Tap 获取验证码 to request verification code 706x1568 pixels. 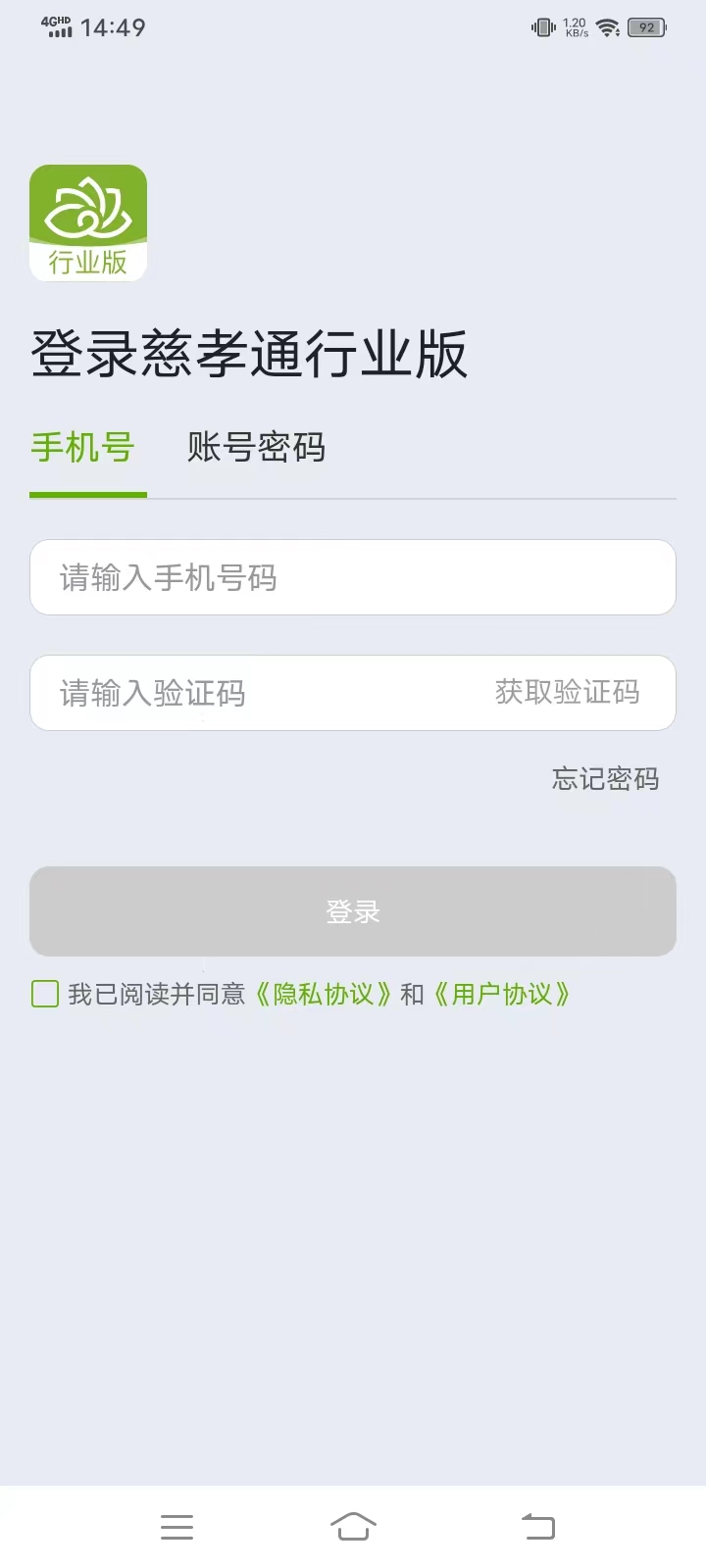click(x=569, y=693)
